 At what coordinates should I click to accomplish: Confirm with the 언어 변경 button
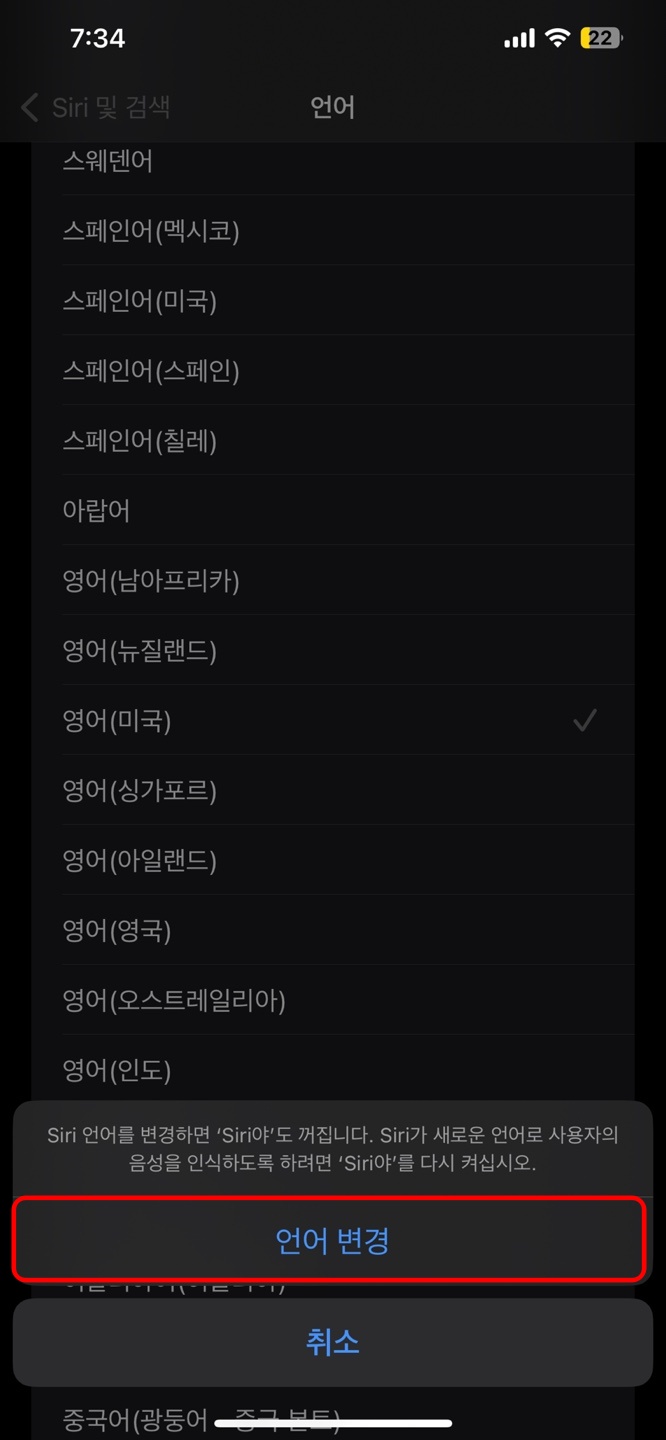point(332,1240)
